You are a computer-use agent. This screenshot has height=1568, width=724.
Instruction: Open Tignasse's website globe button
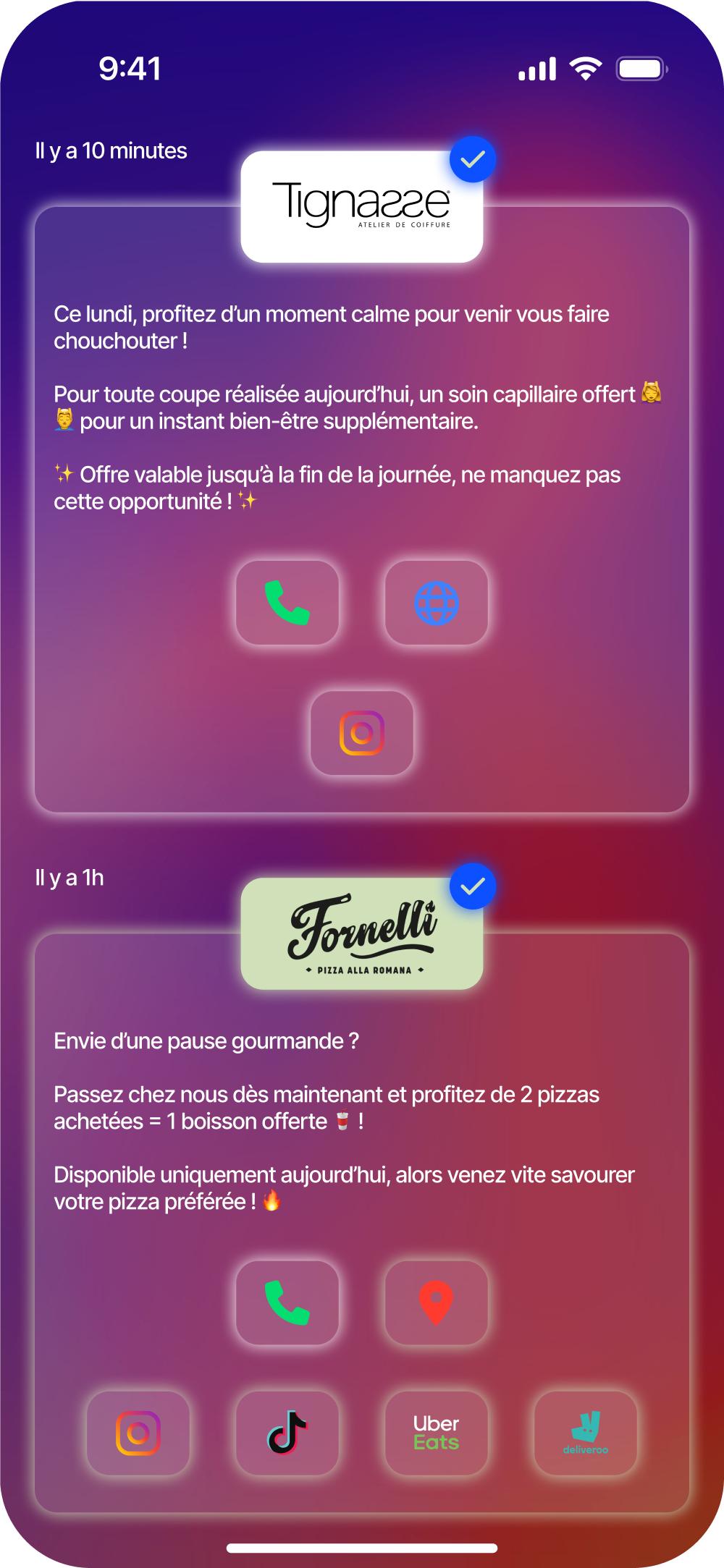[x=436, y=603]
